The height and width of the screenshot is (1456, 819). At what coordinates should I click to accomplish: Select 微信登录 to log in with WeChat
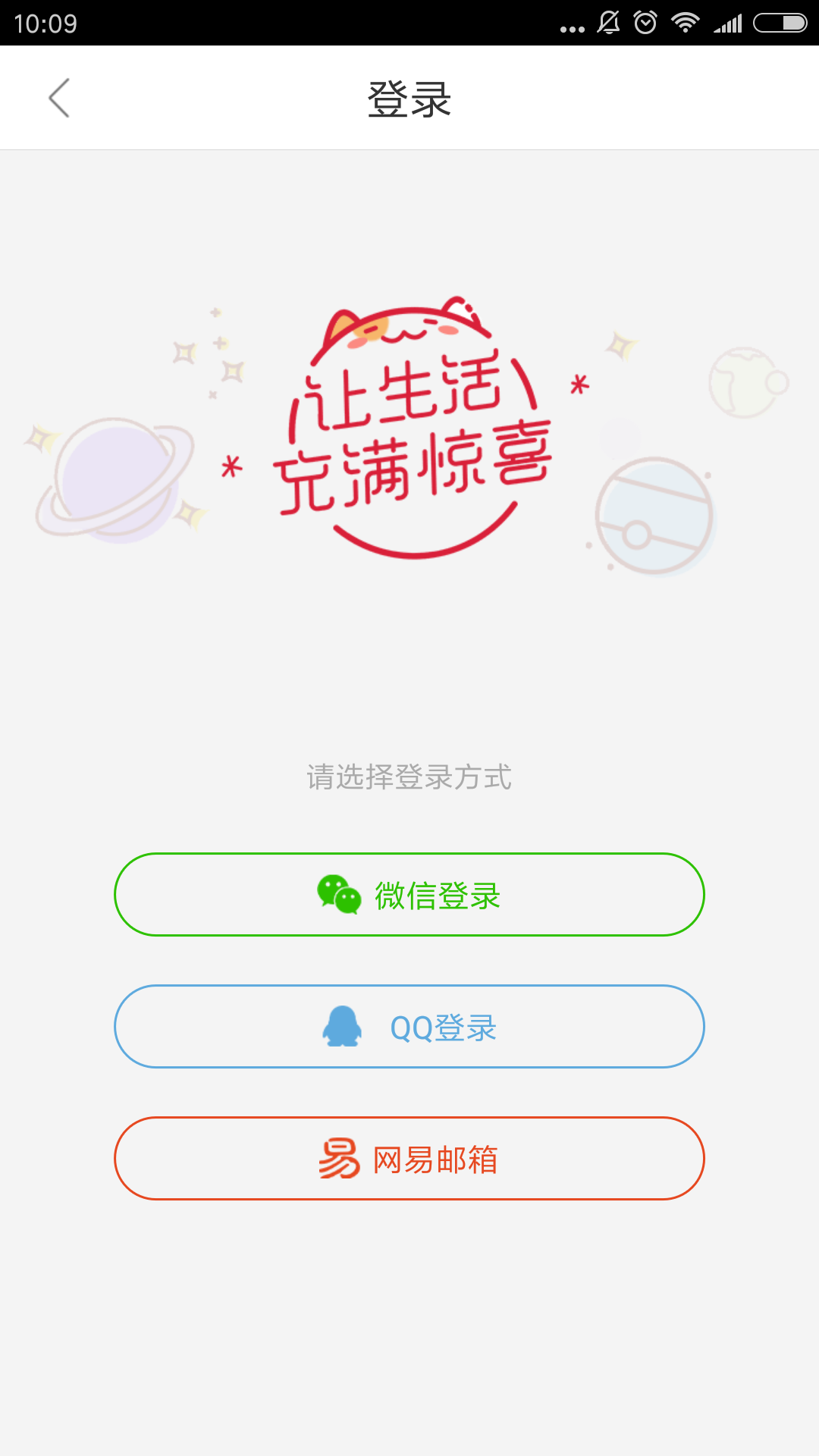click(x=409, y=894)
